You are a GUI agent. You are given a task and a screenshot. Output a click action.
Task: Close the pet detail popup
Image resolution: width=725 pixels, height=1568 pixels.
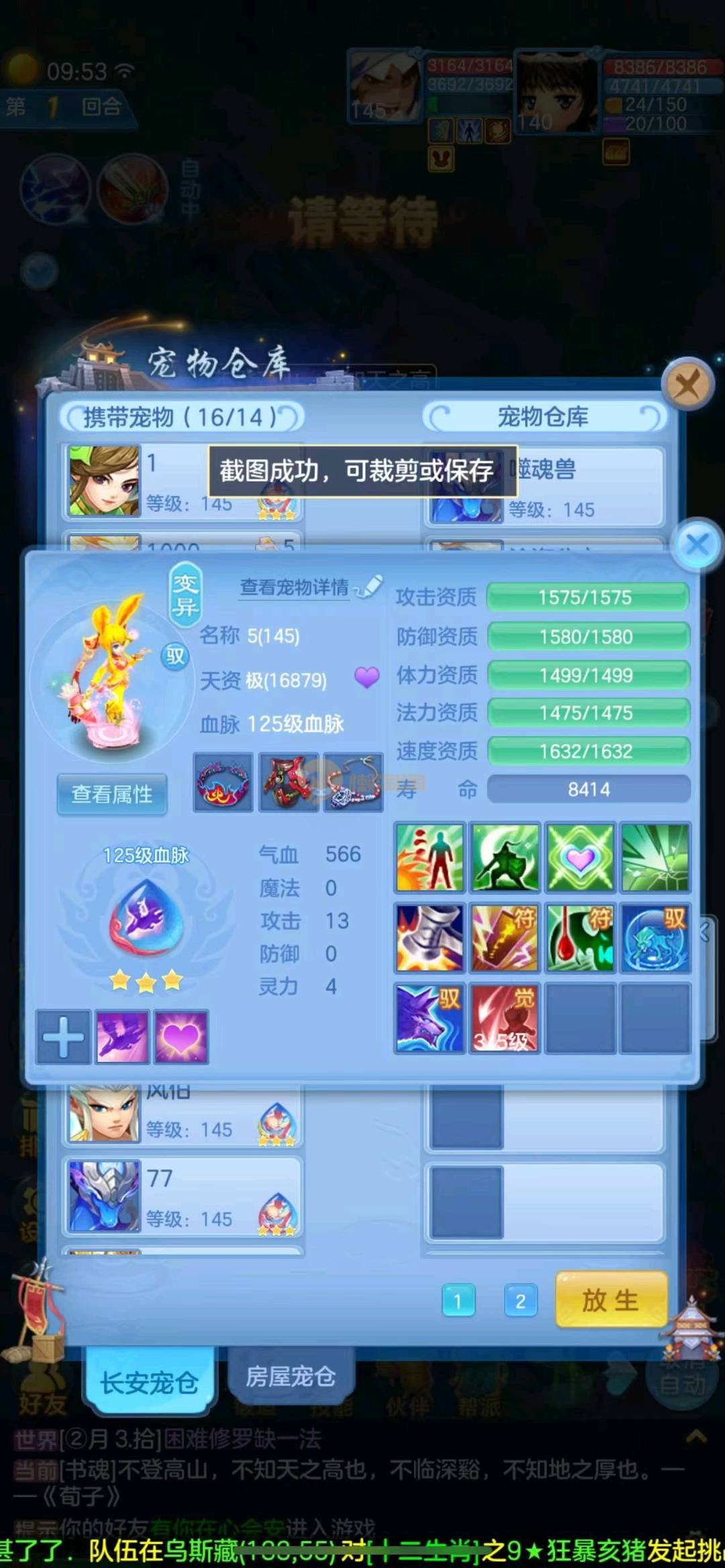(x=697, y=544)
